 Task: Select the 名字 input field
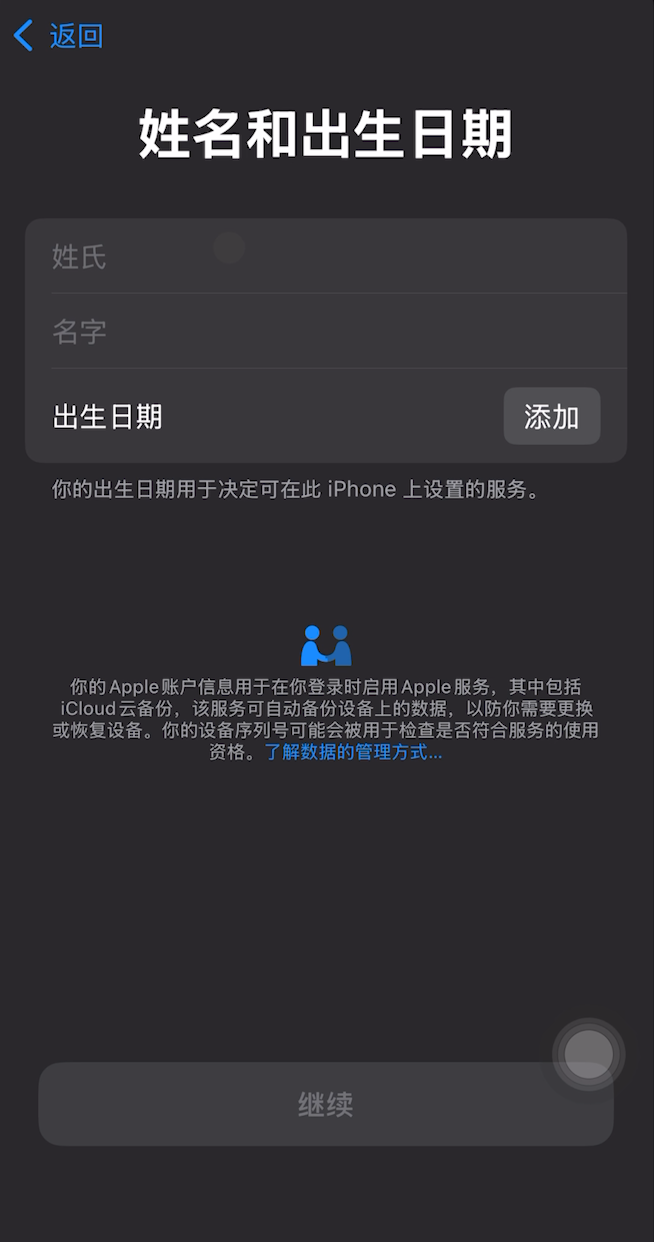point(326,331)
